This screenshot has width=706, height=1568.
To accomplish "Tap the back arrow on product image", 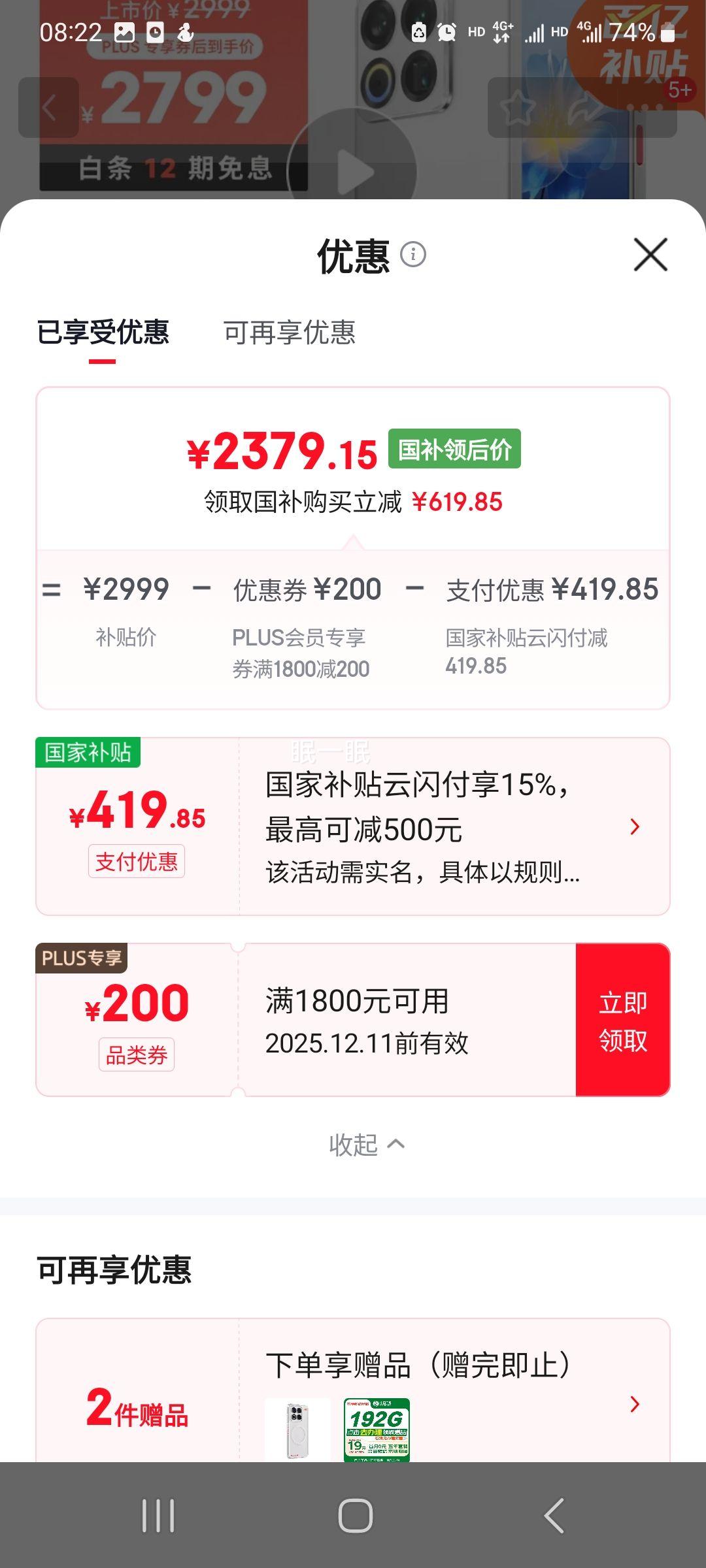I will (x=50, y=108).
